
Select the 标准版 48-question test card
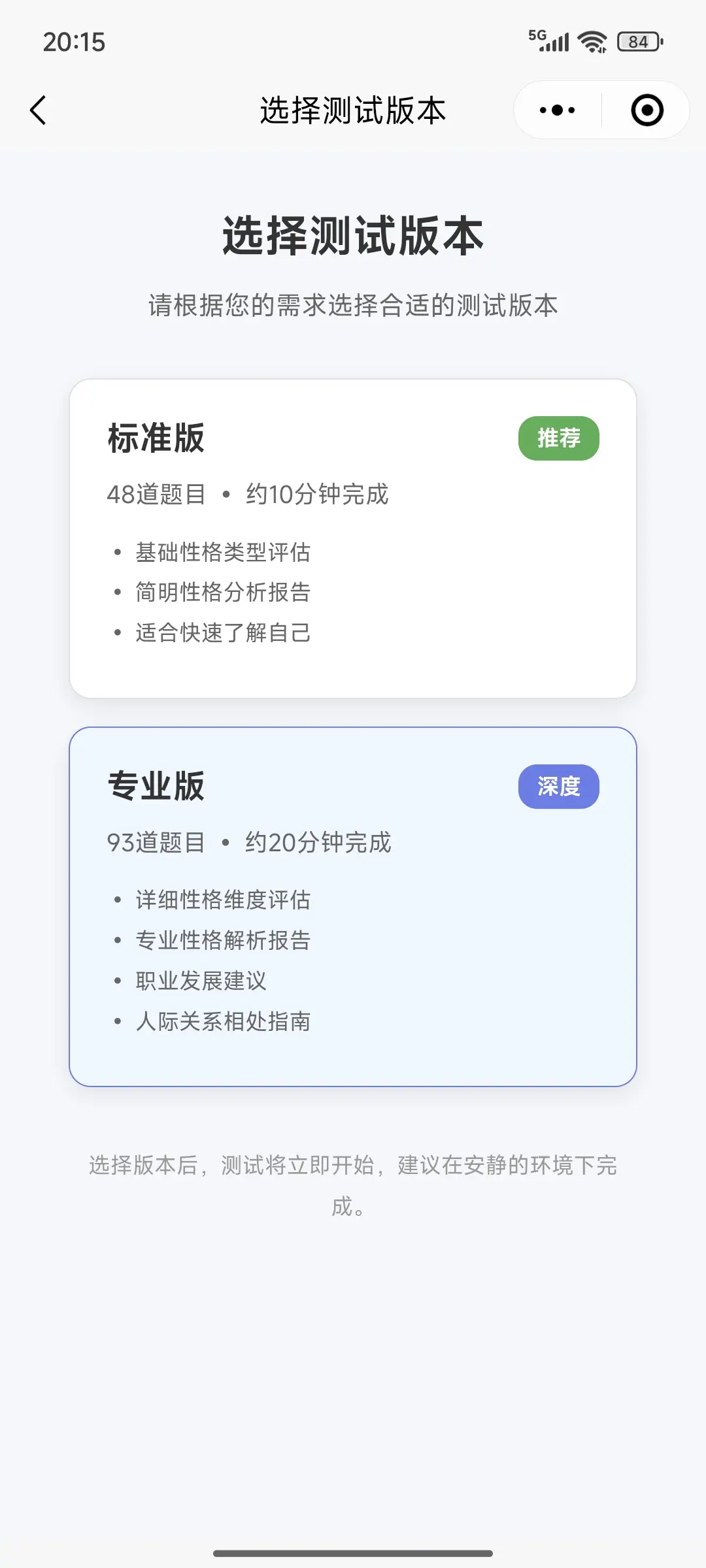[353, 538]
